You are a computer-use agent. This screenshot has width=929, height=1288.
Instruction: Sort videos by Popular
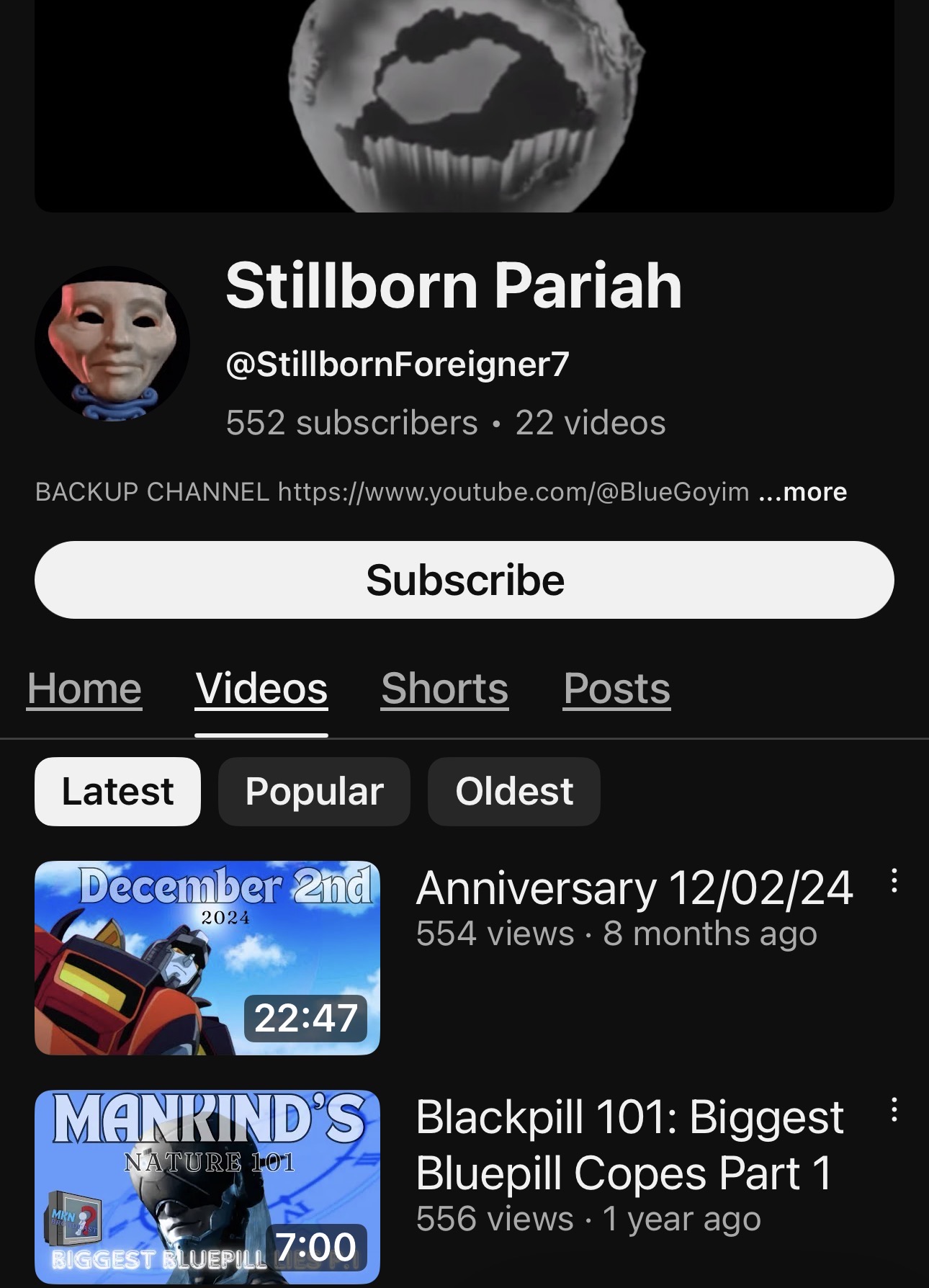(314, 791)
